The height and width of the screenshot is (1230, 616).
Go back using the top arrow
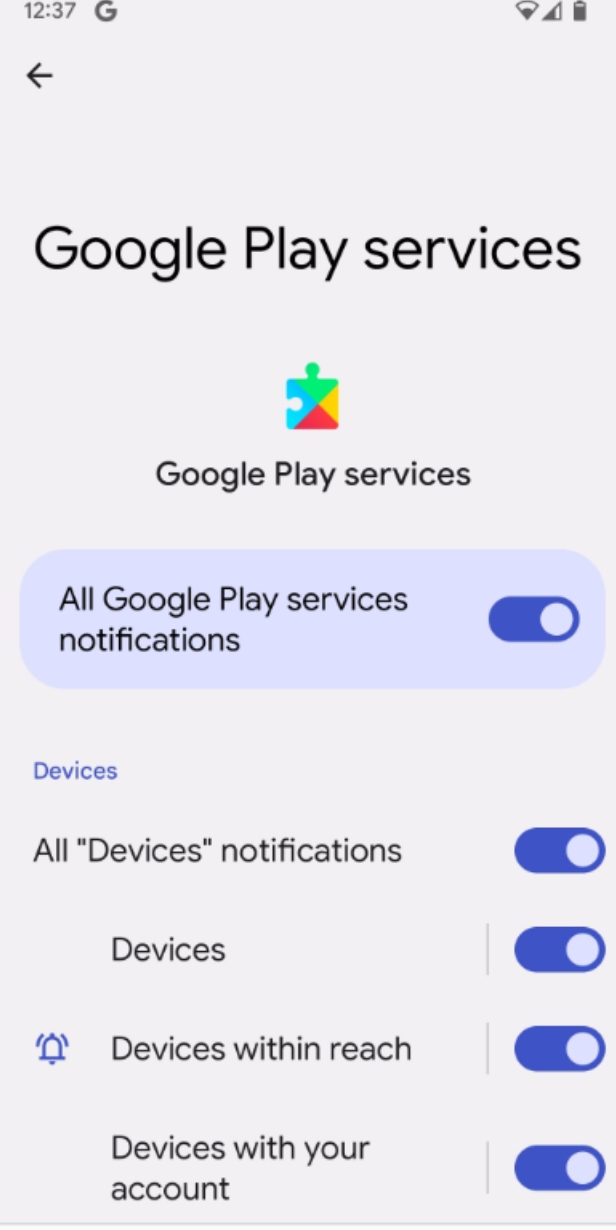39,76
